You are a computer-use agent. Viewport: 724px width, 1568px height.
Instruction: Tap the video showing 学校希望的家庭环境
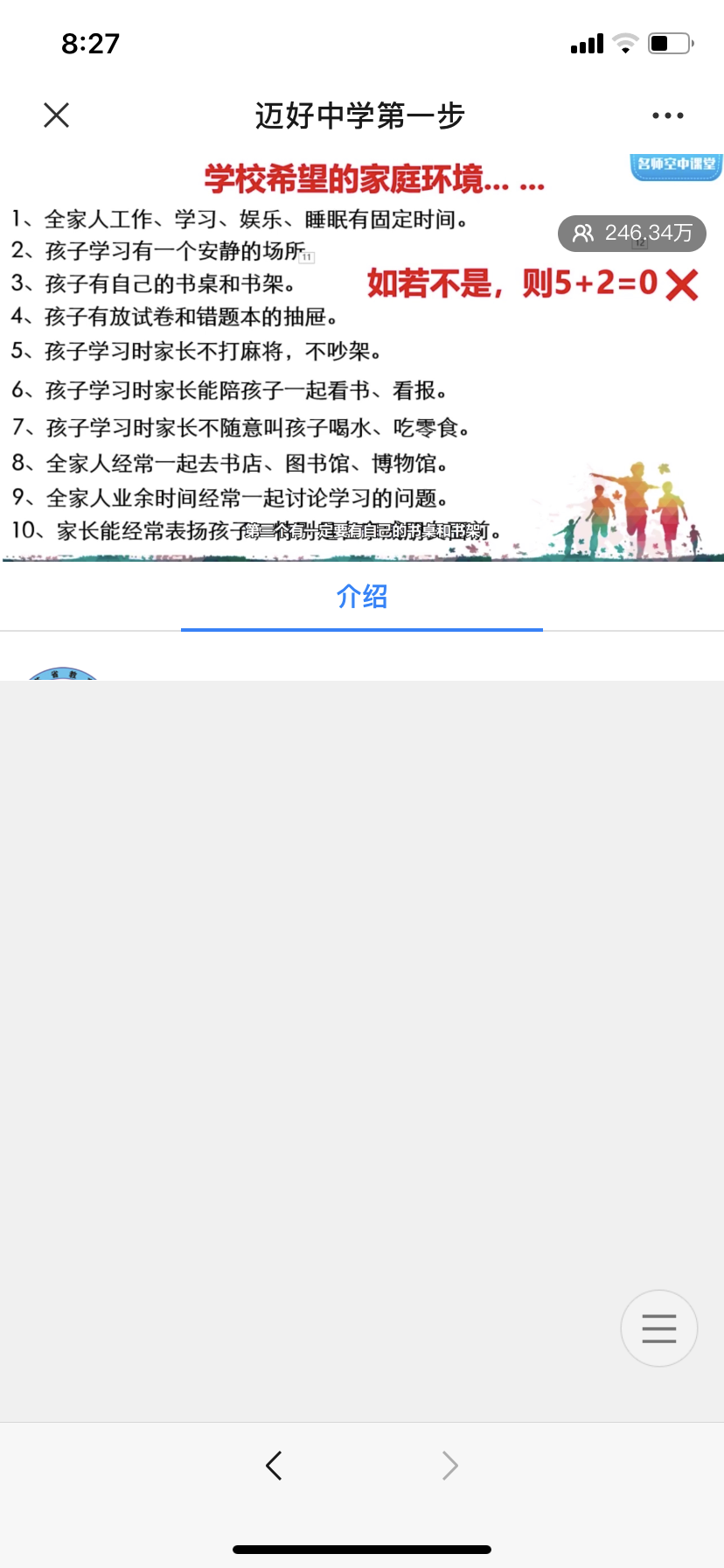(362, 367)
